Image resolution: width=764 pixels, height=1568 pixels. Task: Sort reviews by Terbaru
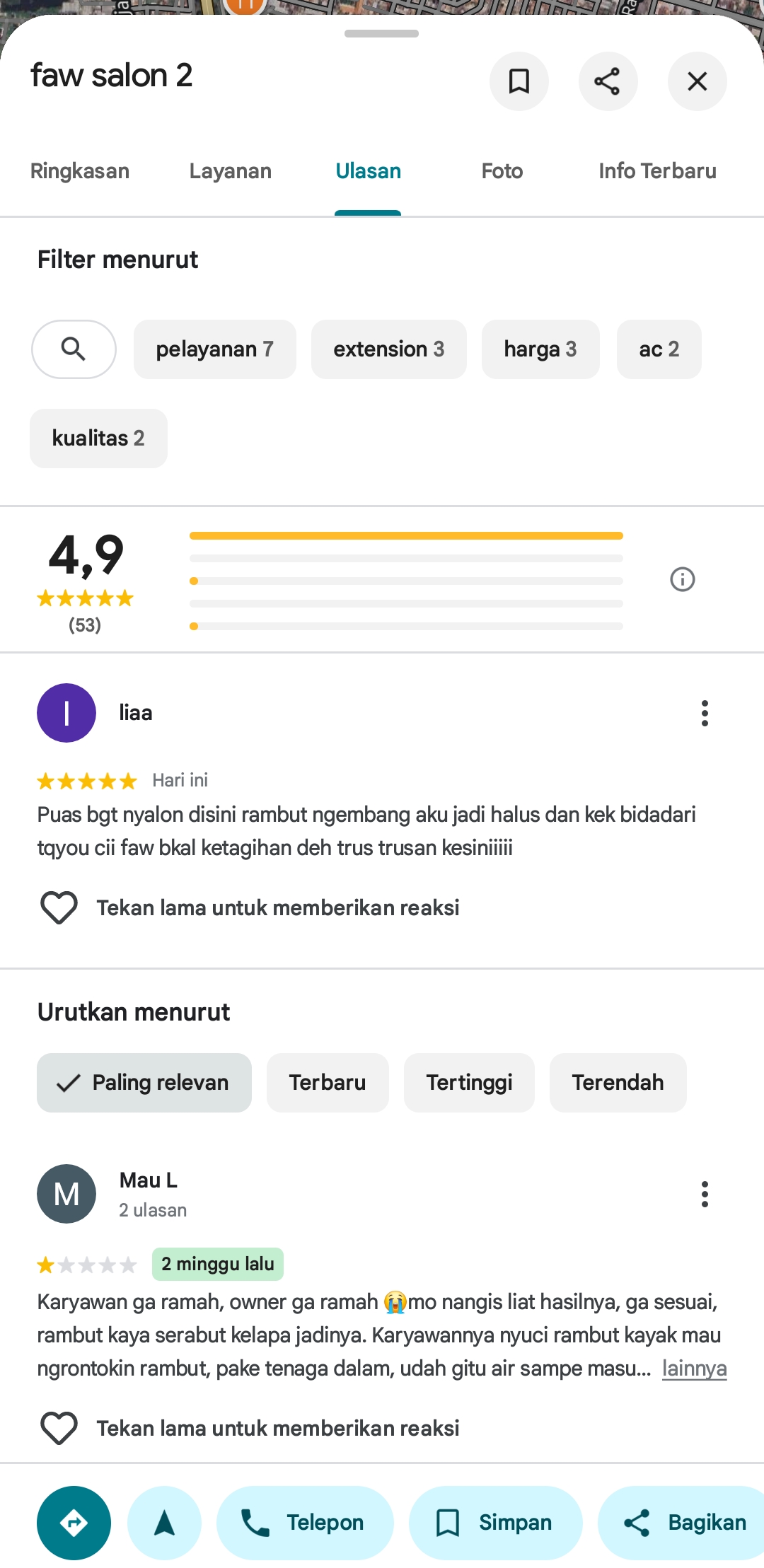pos(328,1083)
